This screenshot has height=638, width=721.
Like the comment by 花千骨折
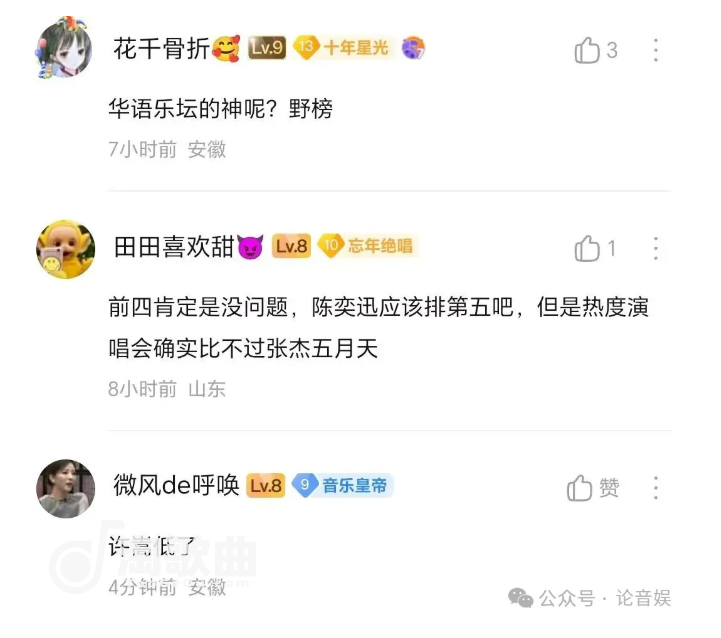[588, 50]
